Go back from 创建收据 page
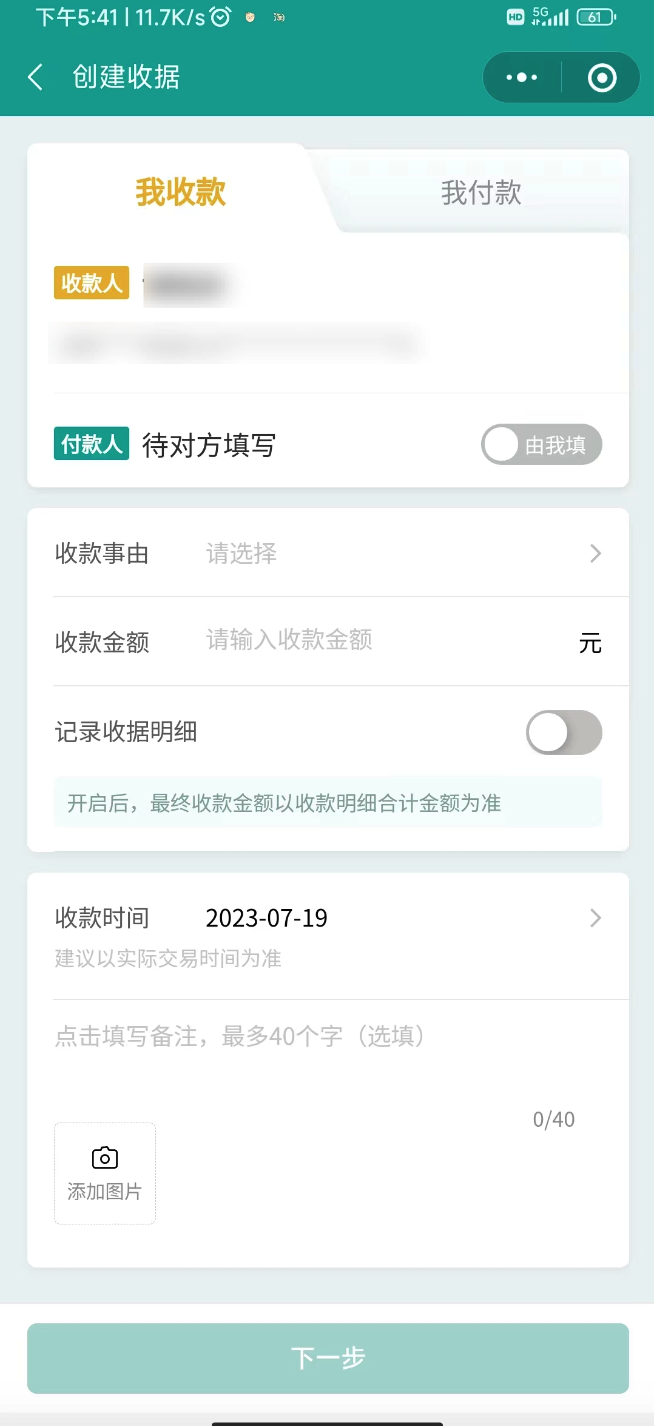Viewport: 654px width, 1426px height. click(x=36, y=77)
